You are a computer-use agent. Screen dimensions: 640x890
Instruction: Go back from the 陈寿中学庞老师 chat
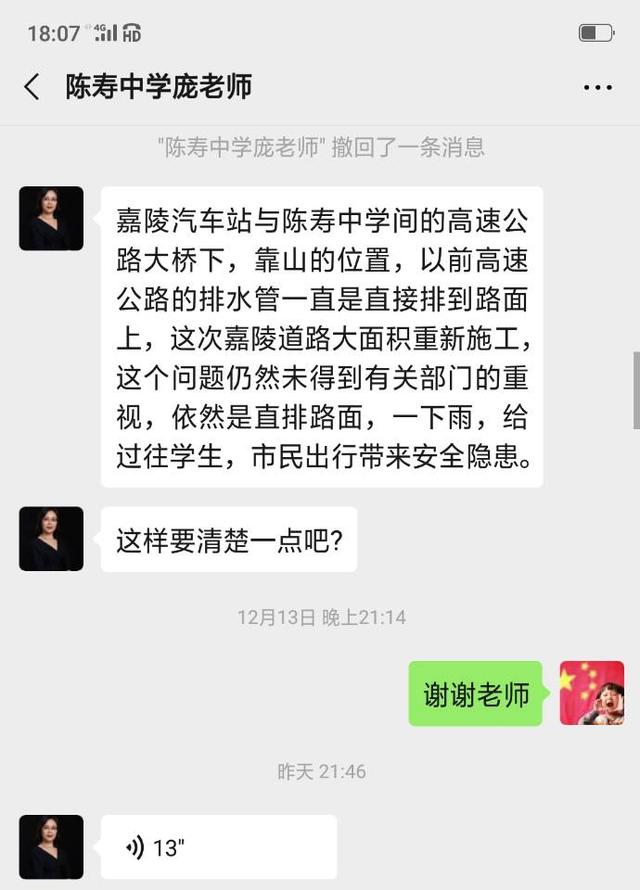tap(32, 87)
